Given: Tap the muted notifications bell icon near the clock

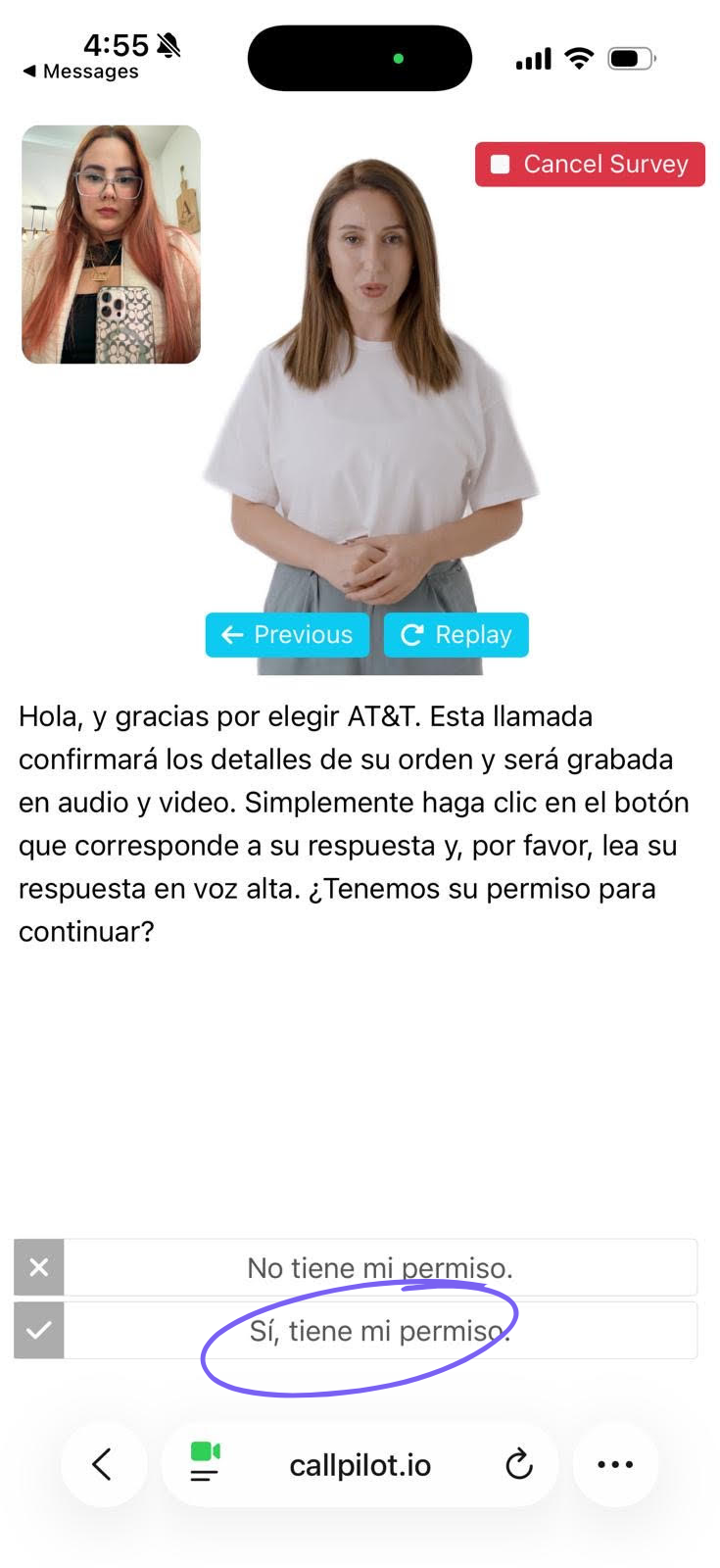Looking at the screenshot, I should (x=167, y=44).
